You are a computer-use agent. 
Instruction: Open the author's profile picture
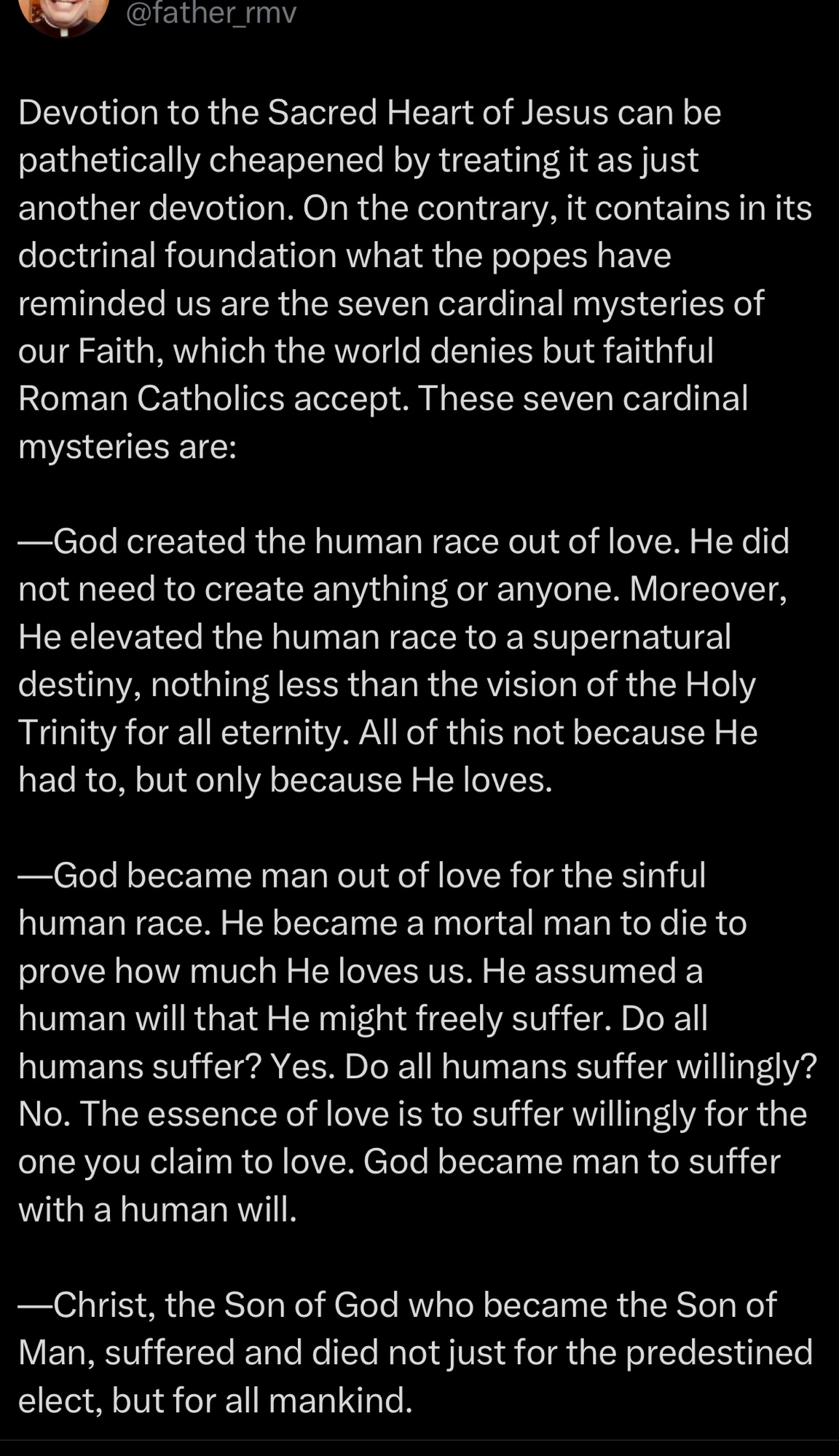[64, 15]
